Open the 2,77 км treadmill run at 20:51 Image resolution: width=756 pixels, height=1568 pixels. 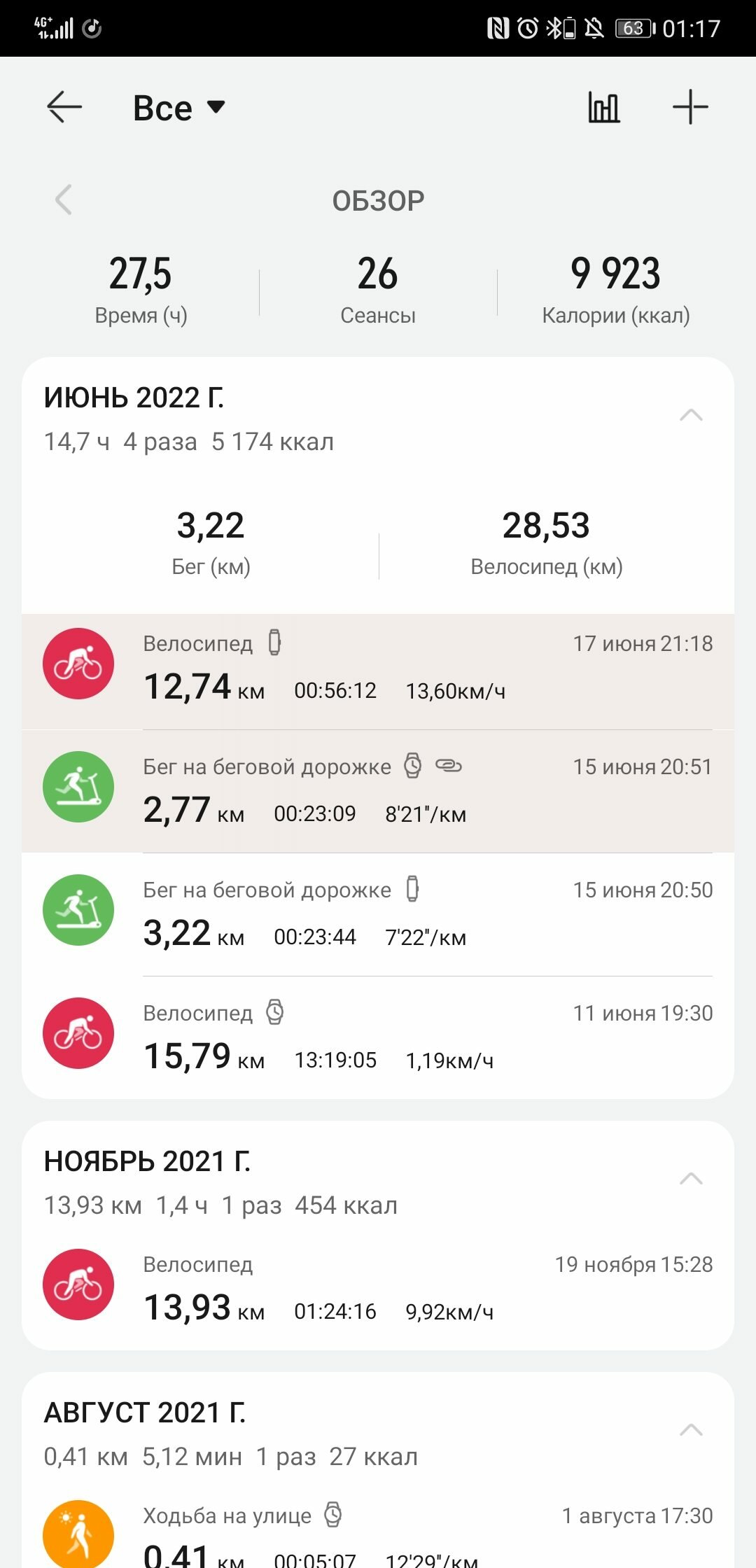coord(378,792)
